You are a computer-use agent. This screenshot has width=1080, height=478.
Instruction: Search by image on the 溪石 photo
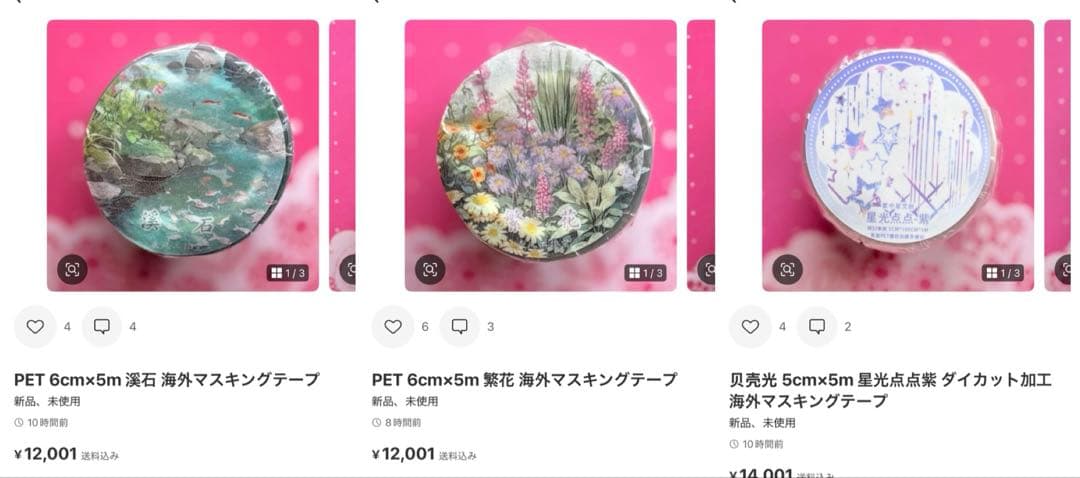click(72, 269)
